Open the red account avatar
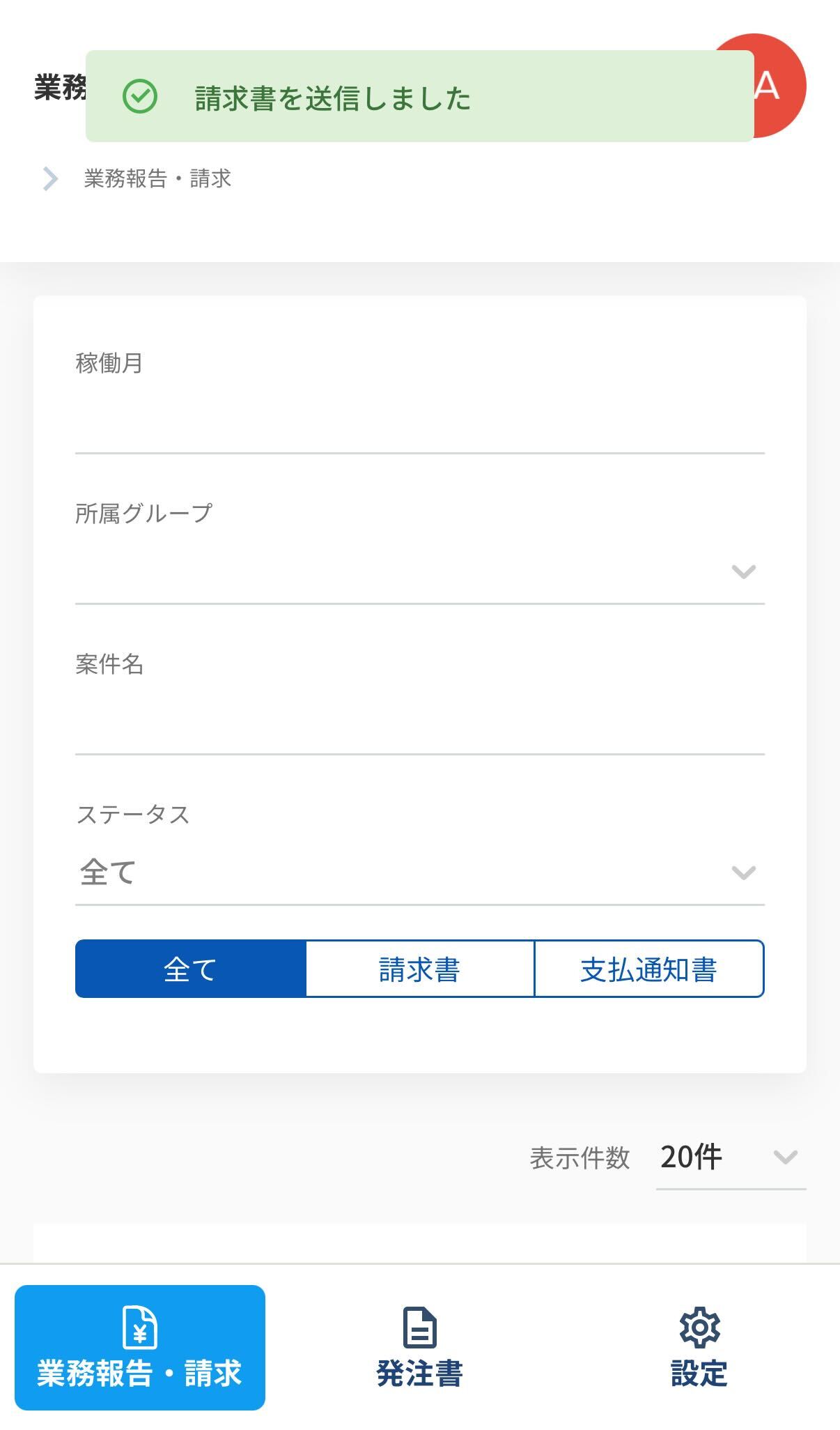840x1430 pixels. coord(780,85)
